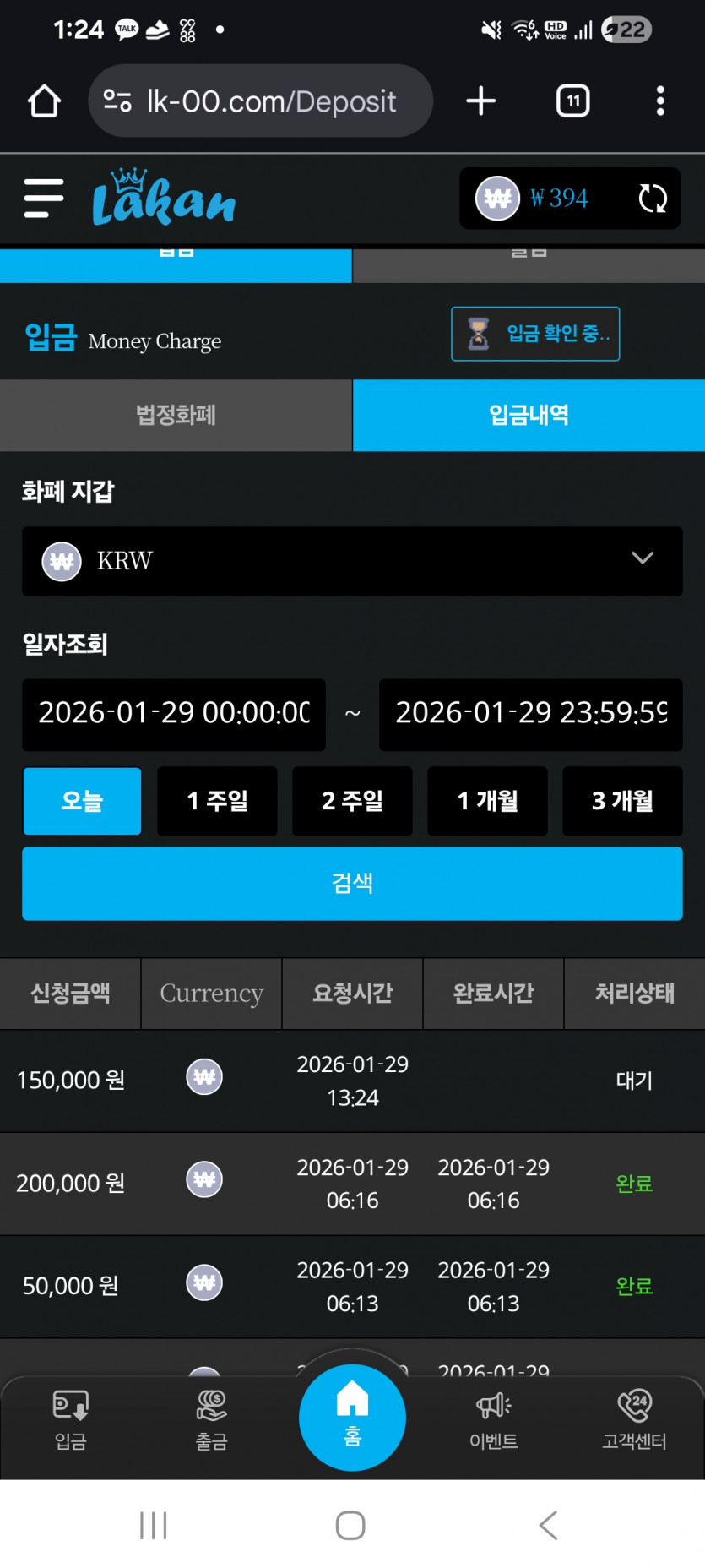Edit the end date 2026-01-29 23:59:59

[530, 714]
